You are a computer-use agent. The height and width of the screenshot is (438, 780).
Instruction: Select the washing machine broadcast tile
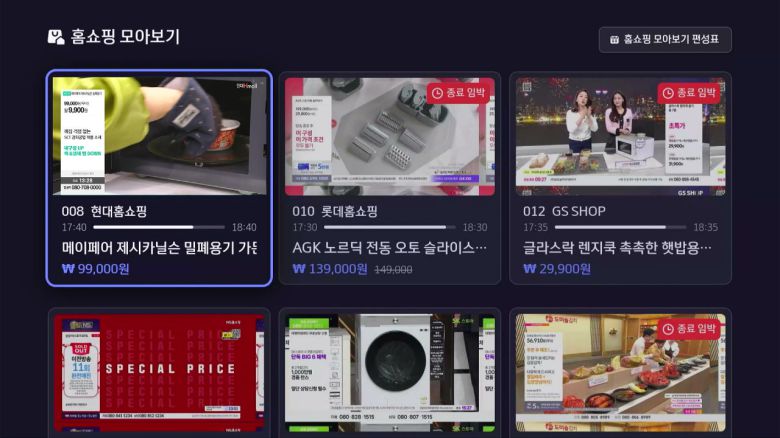390,373
